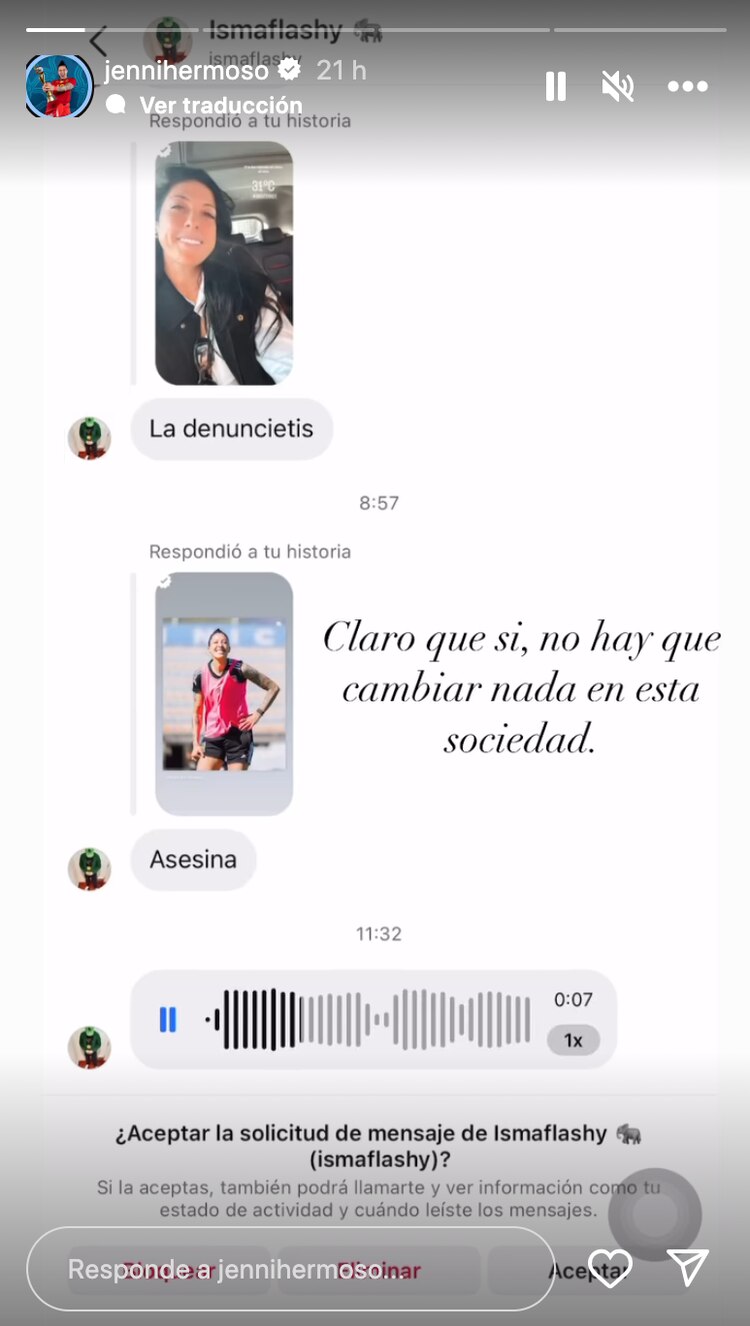Focus the Responde a jennihermoso reply field
This screenshot has width=750, height=1326.
click(x=290, y=1269)
